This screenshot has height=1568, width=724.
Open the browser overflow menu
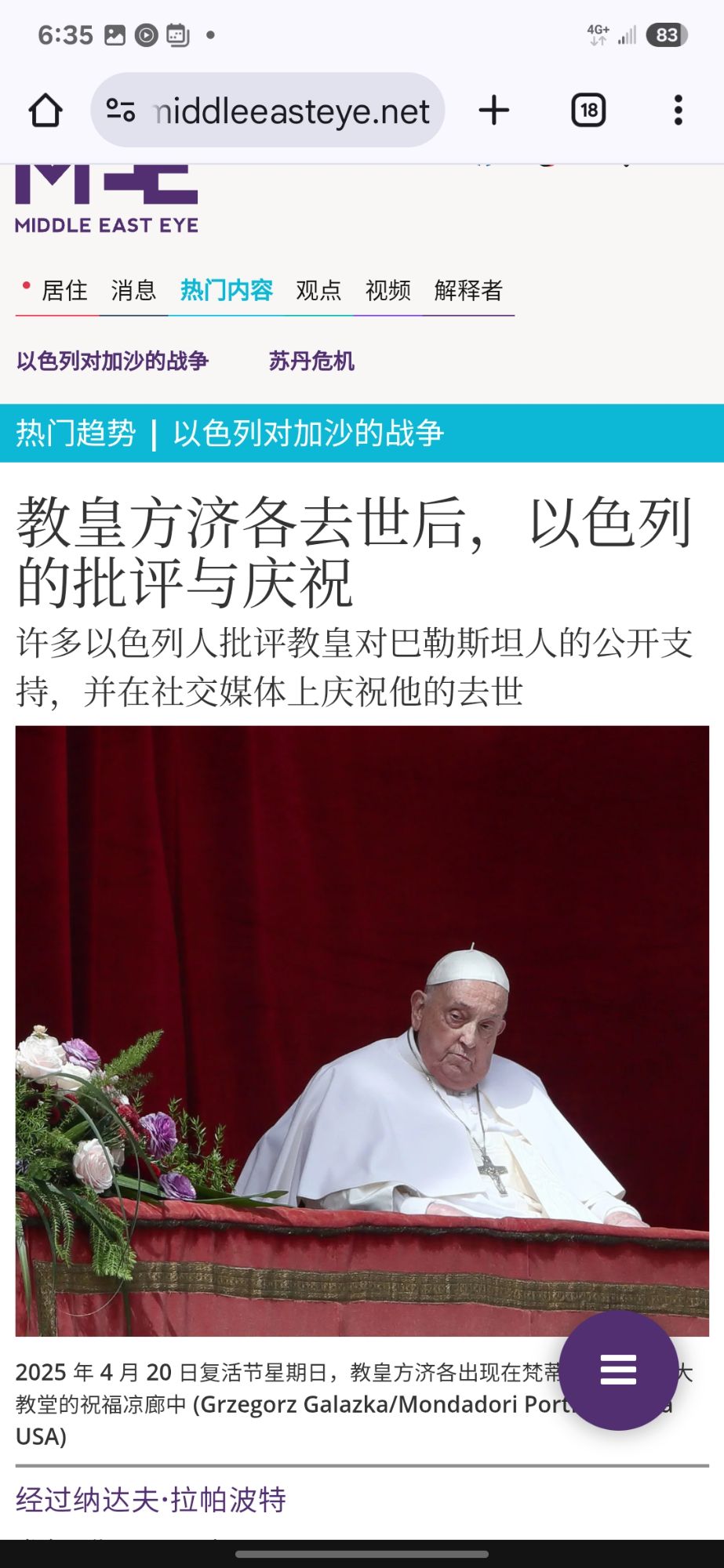point(678,111)
